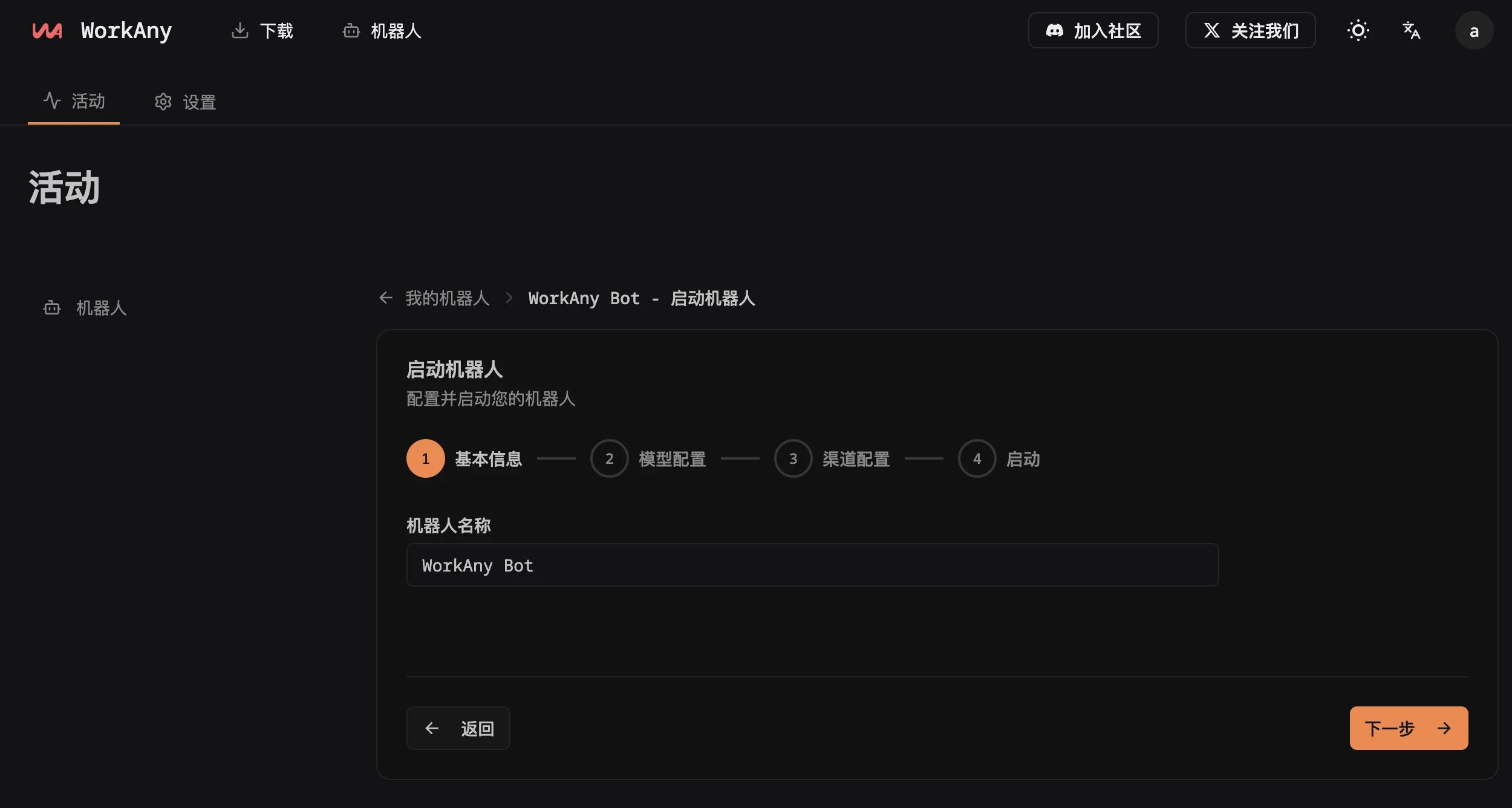Tap the 关注我们 X button
Screen dimensions: 1512x808
pos(1250,30)
